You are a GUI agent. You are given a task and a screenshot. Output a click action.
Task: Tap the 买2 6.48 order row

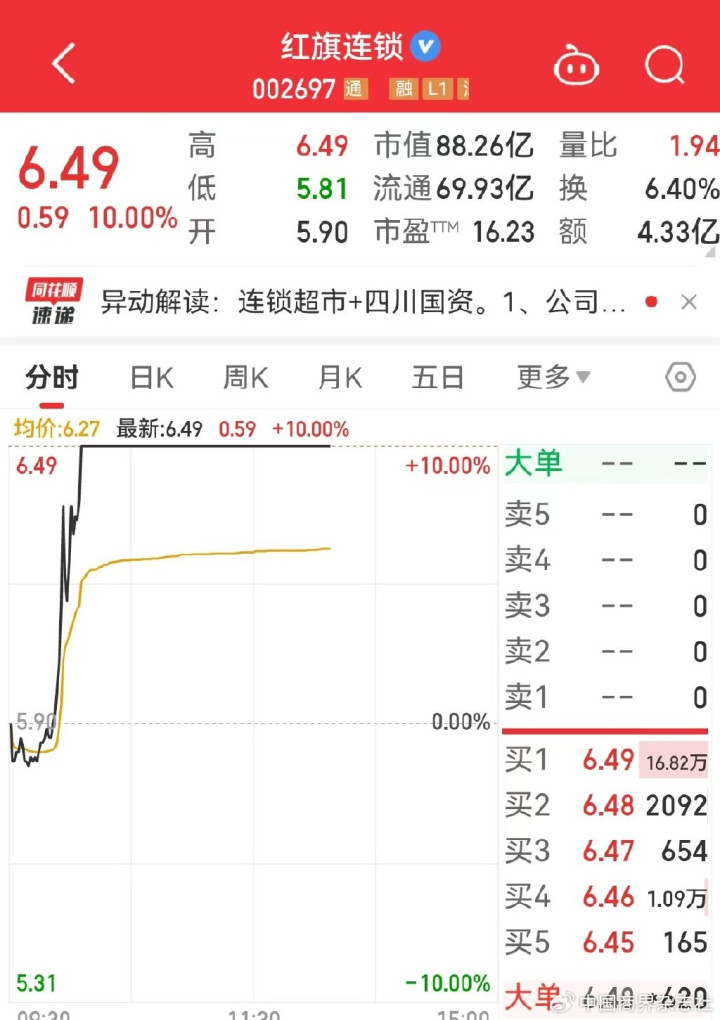pyautogui.click(x=606, y=805)
